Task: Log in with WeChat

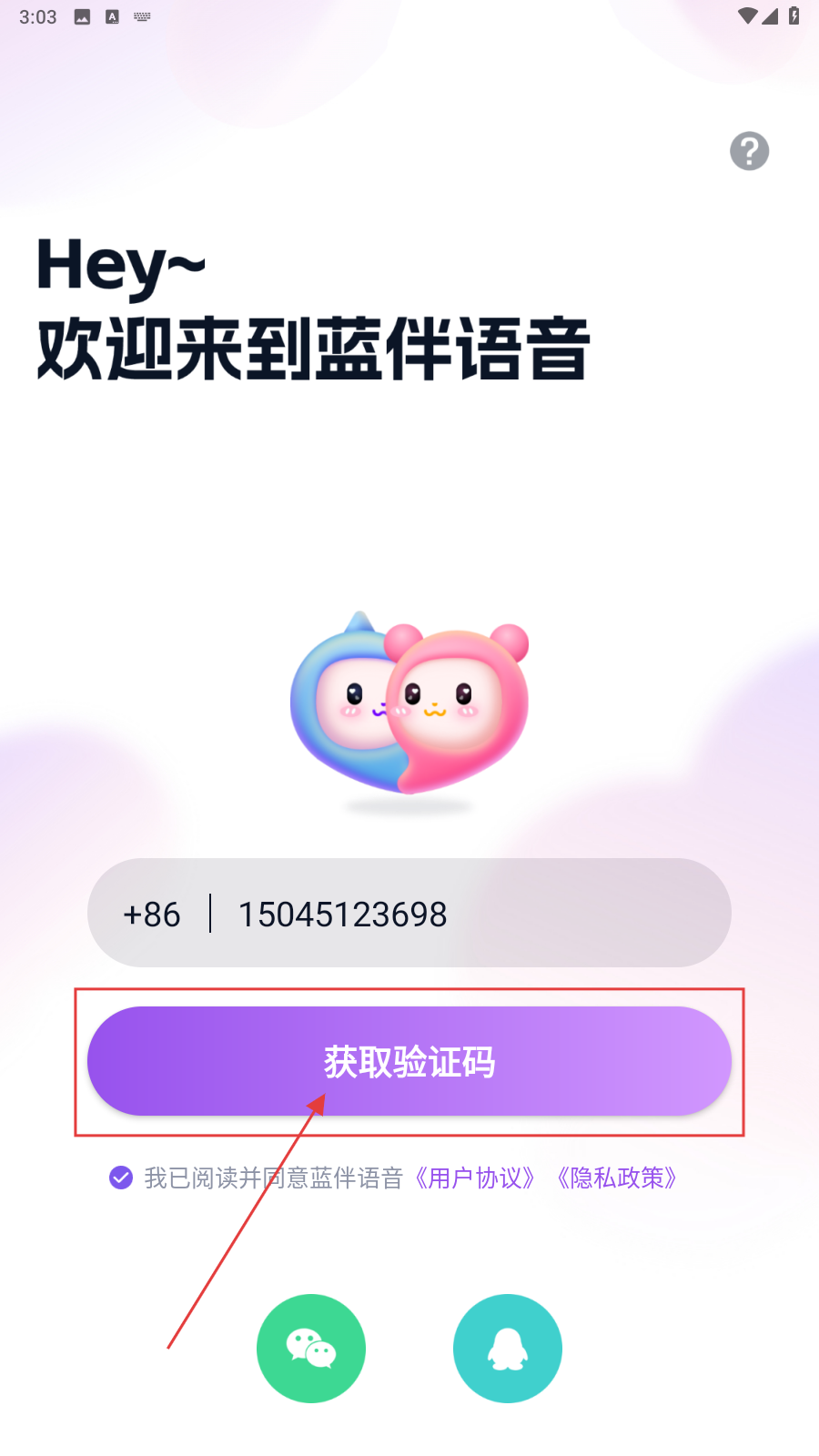Action: pyautogui.click(x=311, y=1348)
